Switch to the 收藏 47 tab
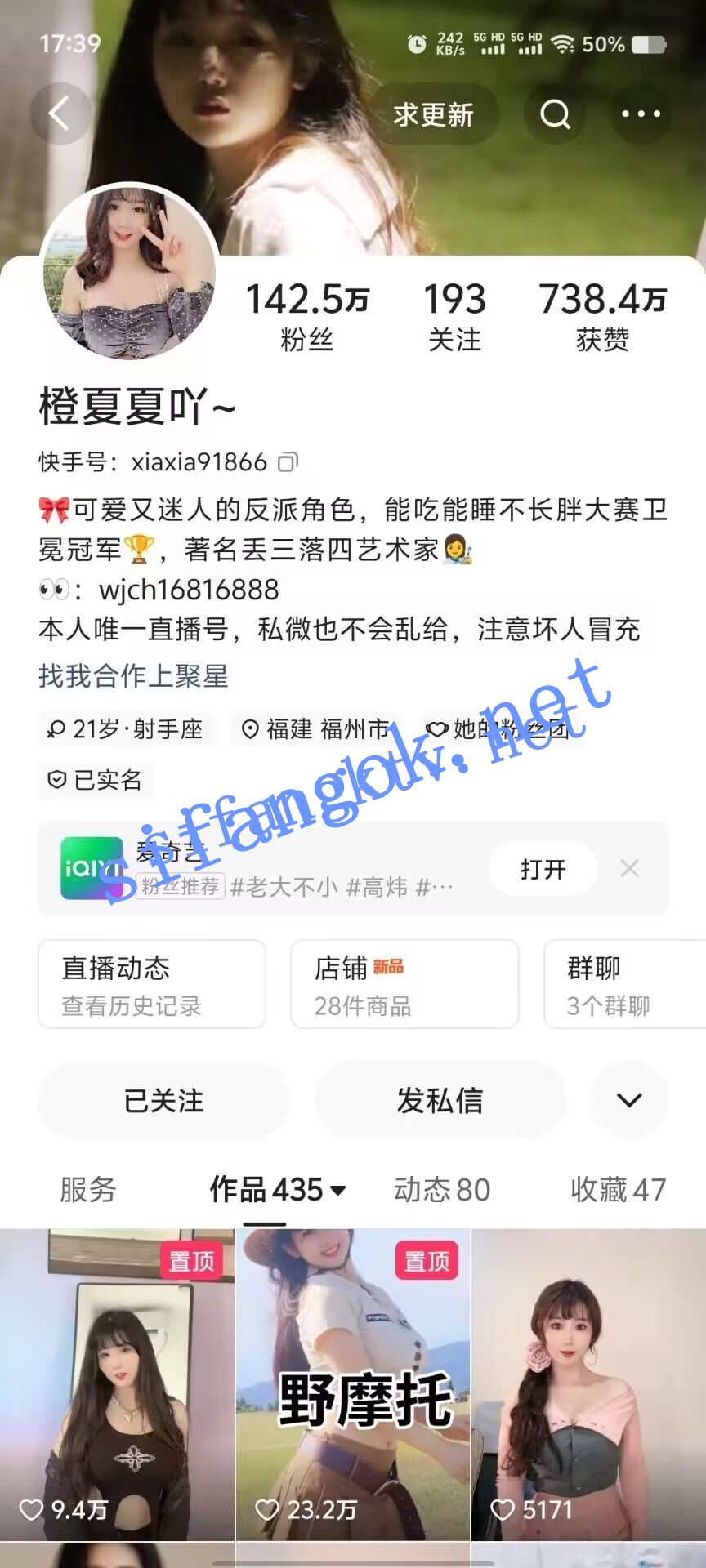The width and height of the screenshot is (706, 1568). (x=618, y=1190)
